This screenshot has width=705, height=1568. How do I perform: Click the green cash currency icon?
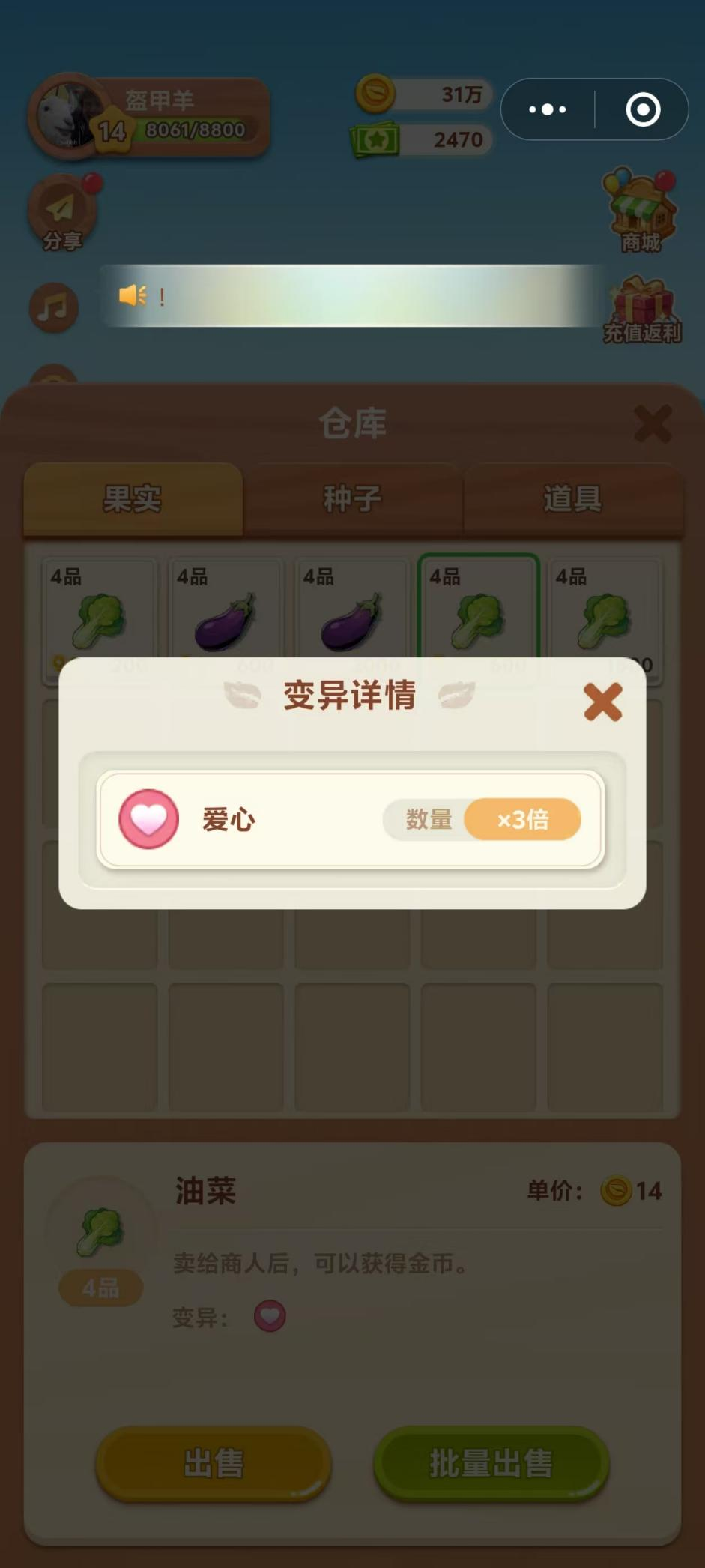[375, 140]
